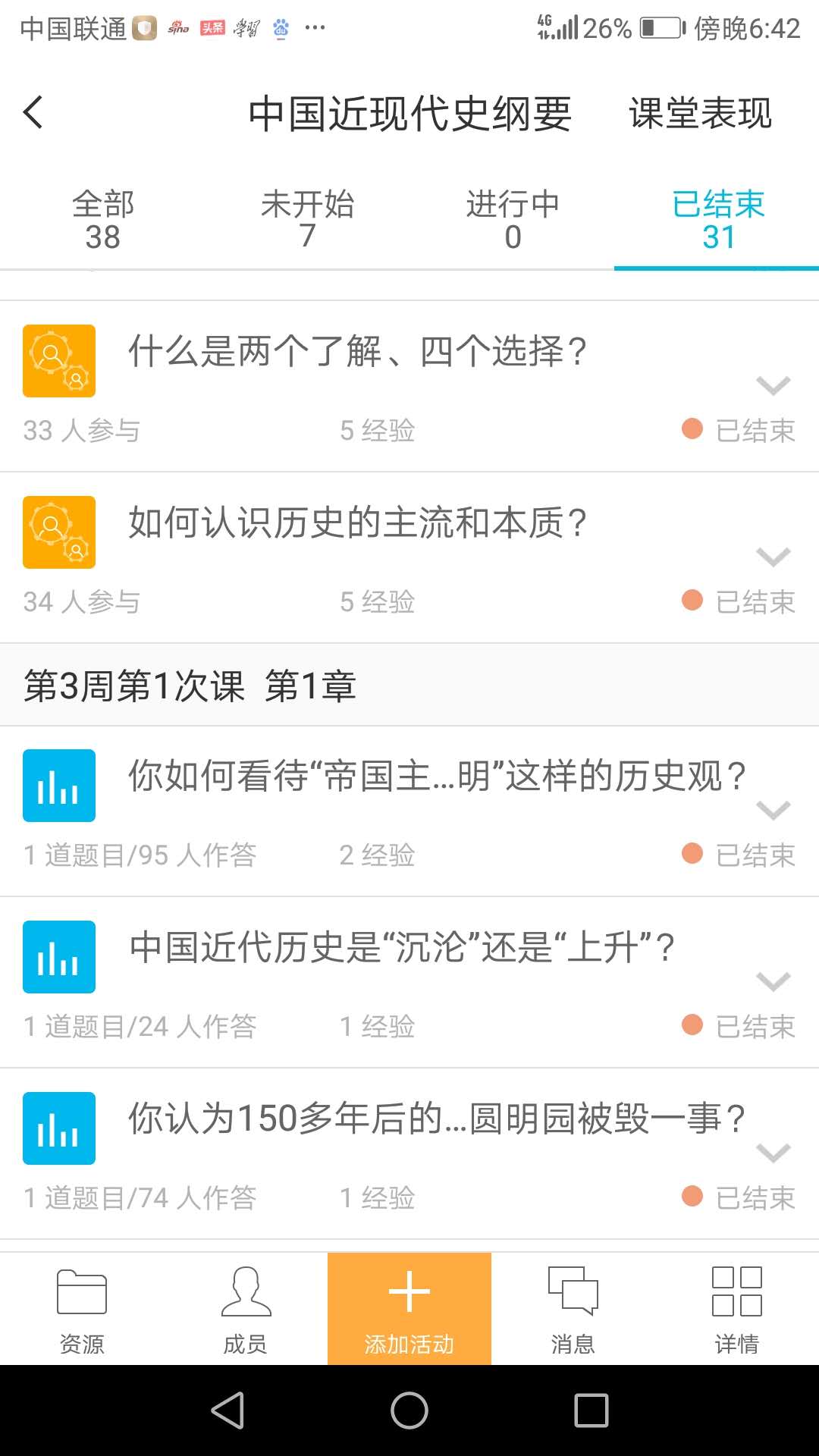The height and width of the screenshot is (1456, 819).
Task: Open 课堂表现 in the header
Action: tap(699, 114)
